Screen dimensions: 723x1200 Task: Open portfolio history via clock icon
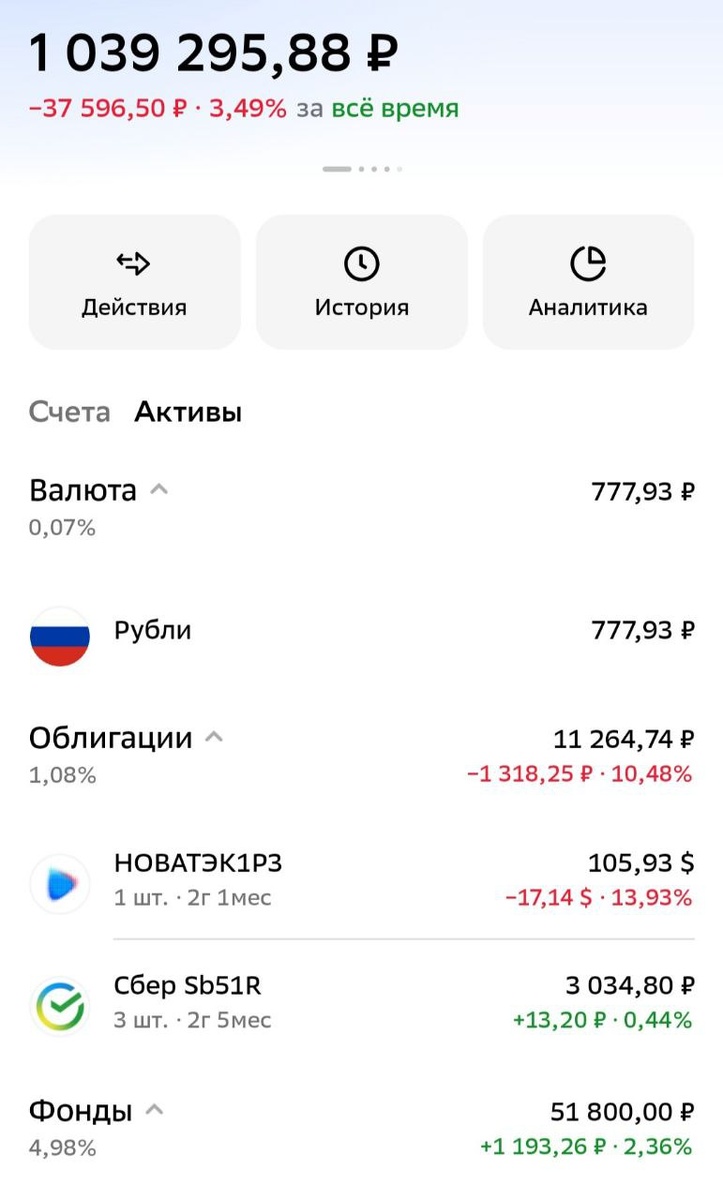(x=360, y=282)
